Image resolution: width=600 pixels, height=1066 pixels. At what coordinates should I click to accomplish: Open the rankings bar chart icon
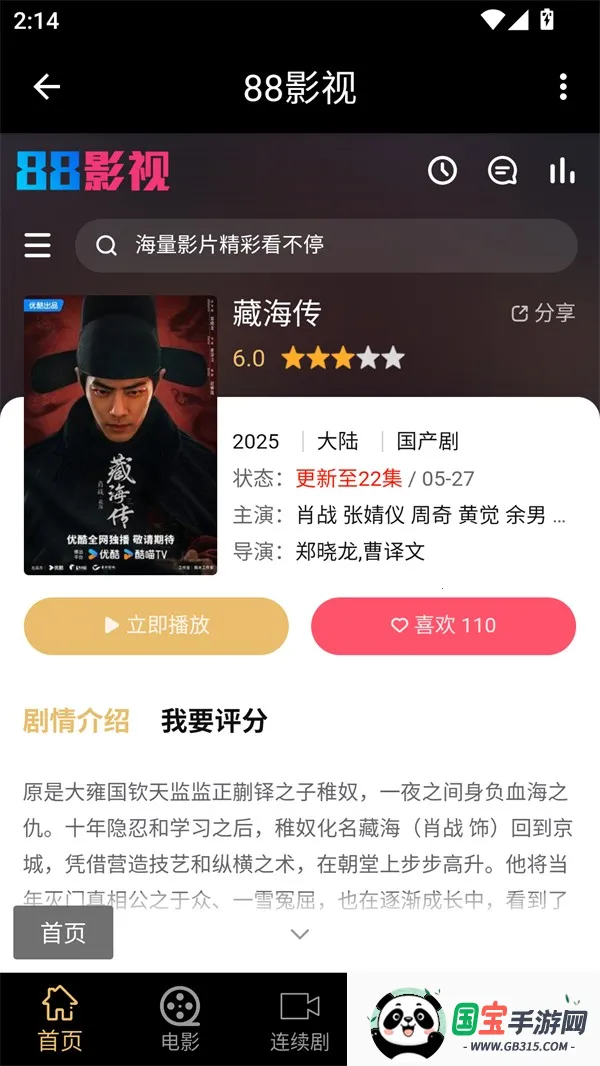pyautogui.click(x=562, y=171)
